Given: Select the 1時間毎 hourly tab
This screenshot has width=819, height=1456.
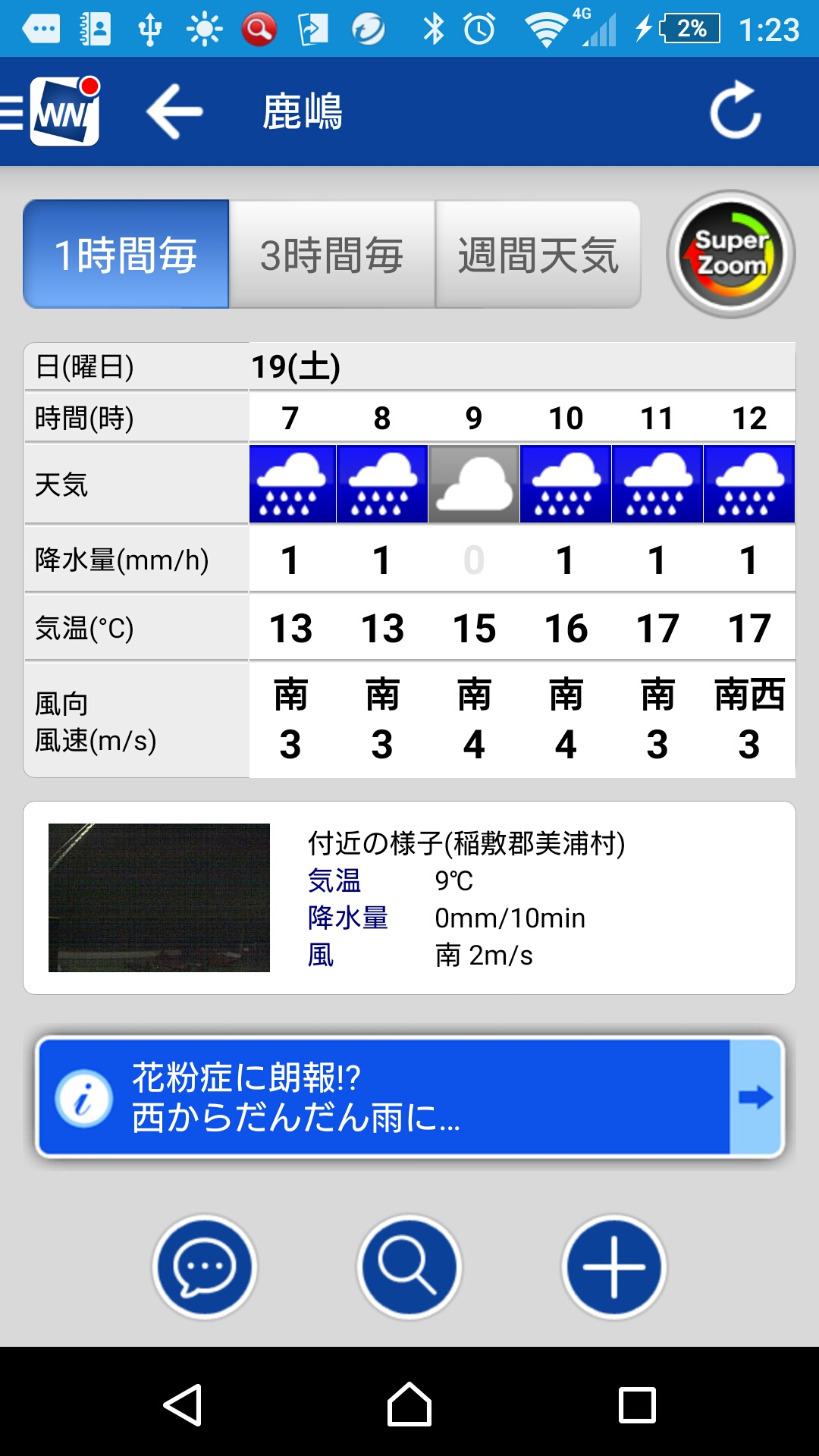Looking at the screenshot, I should pyautogui.click(x=126, y=254).
